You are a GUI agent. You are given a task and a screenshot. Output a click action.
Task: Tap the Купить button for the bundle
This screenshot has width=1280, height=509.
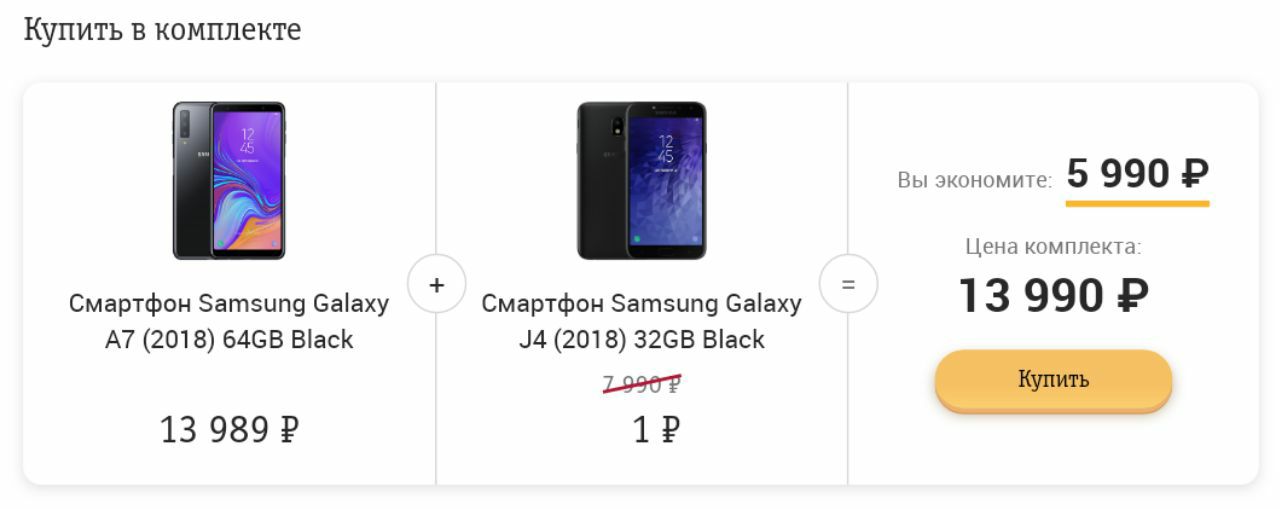tap(1053, 380)
